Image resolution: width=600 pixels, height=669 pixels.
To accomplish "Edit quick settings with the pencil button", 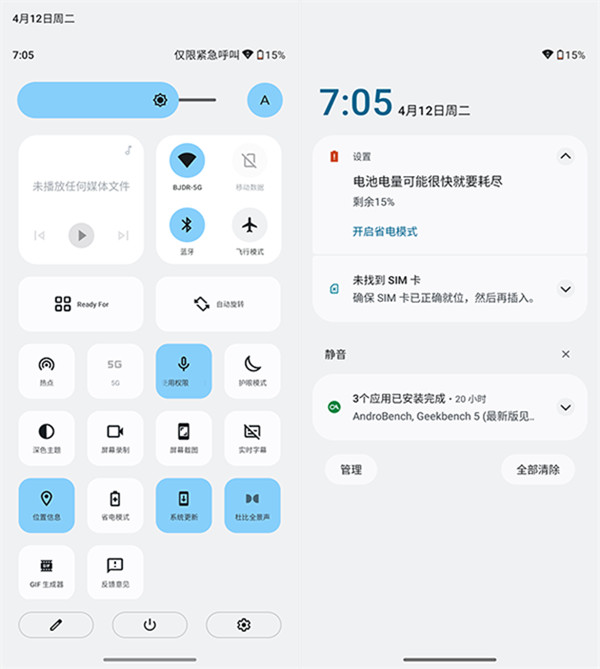I will [x=55, y=624].
